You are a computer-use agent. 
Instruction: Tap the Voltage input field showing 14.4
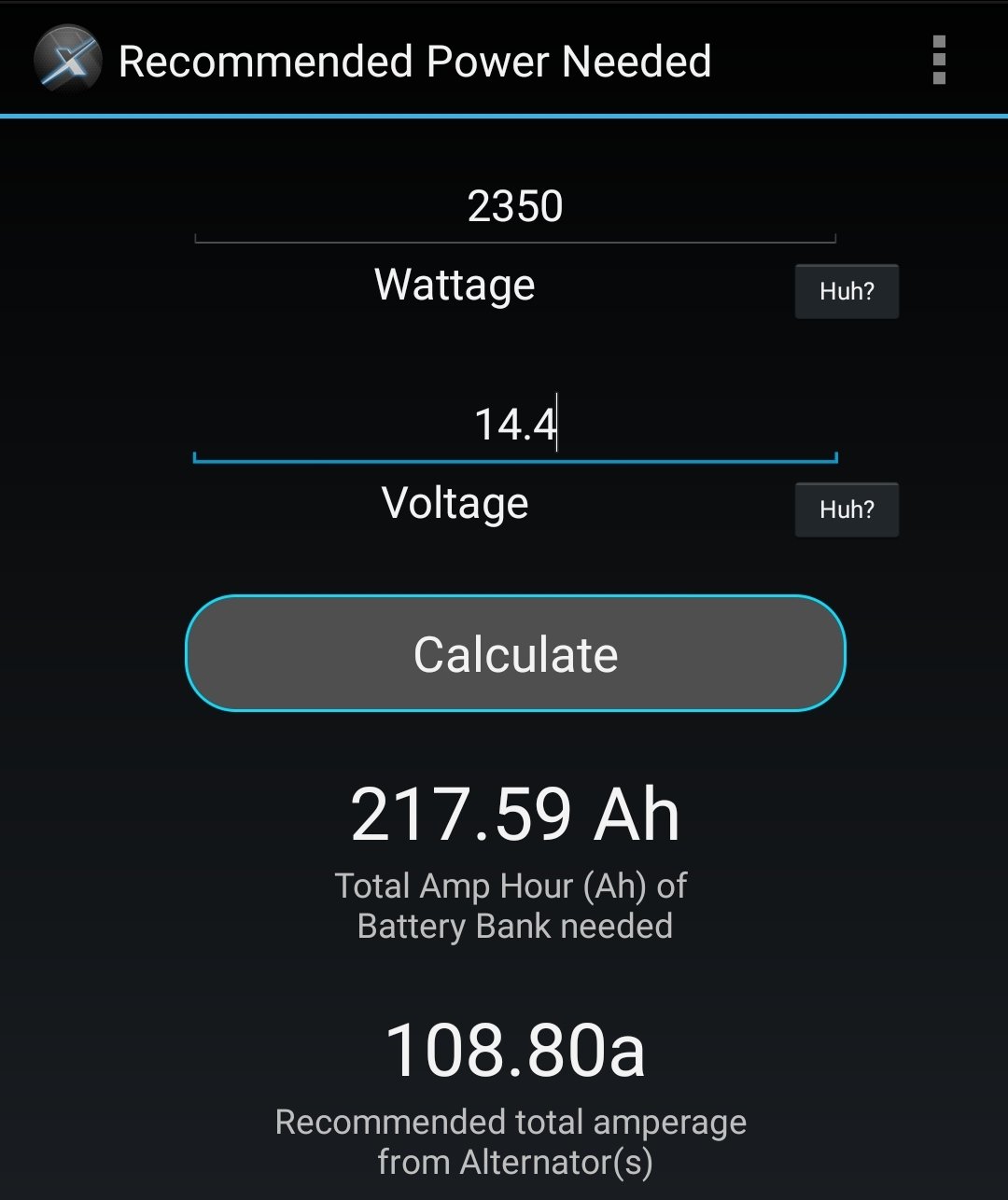(x=515, y=425)
